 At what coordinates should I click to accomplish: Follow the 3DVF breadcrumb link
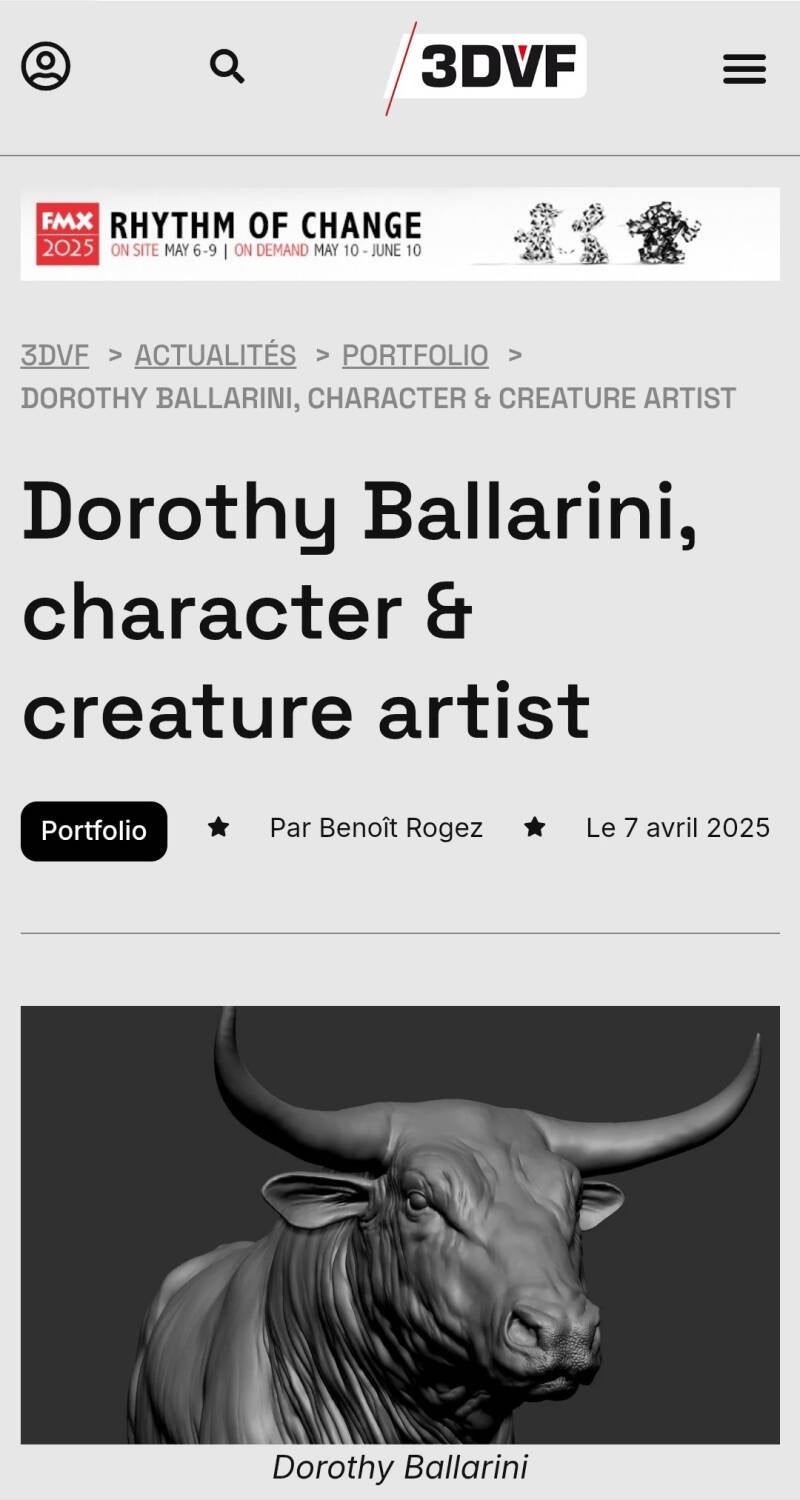[x=55, y=355]
